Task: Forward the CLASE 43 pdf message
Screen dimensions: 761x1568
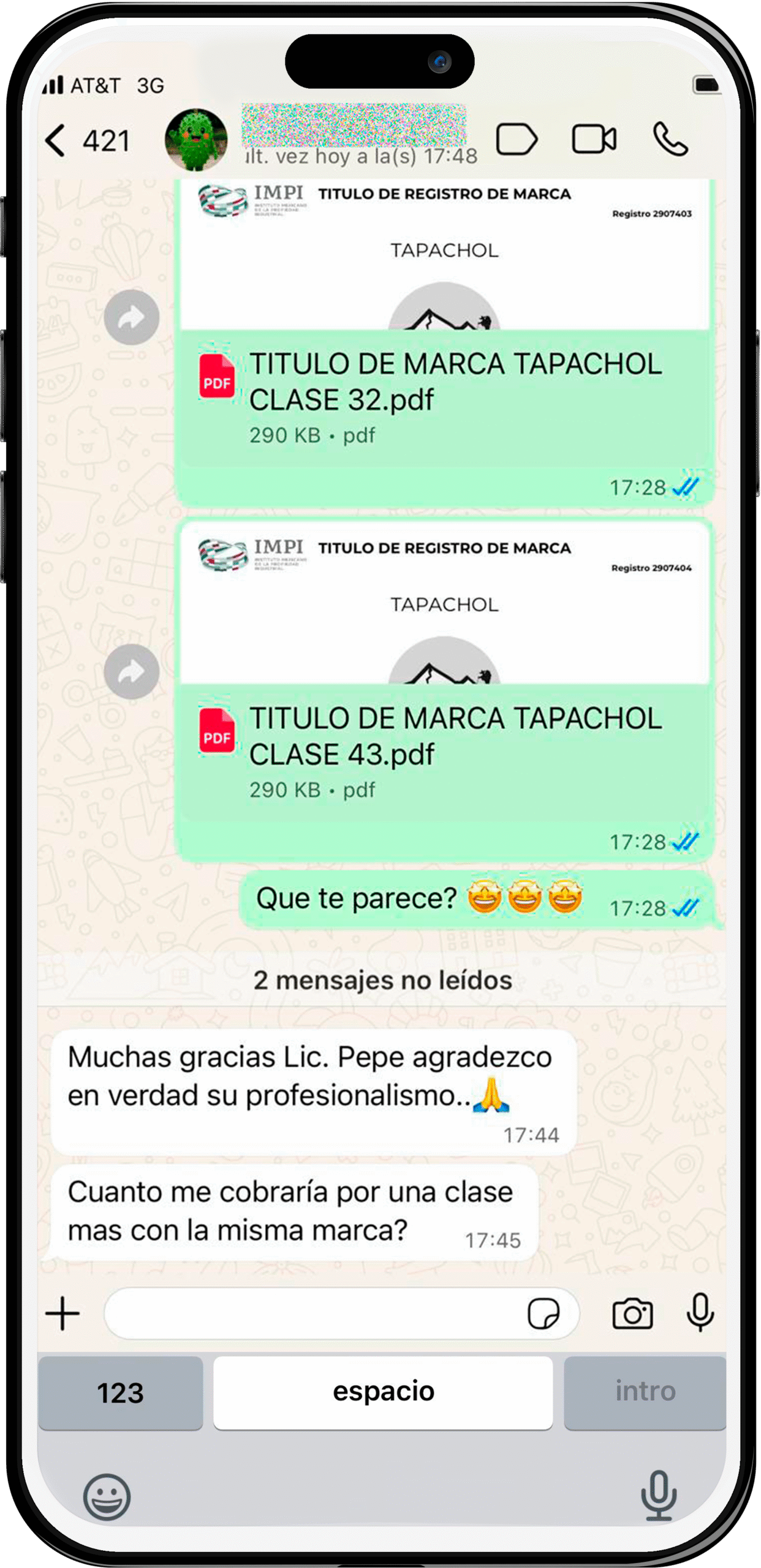Action: point(131,672)
